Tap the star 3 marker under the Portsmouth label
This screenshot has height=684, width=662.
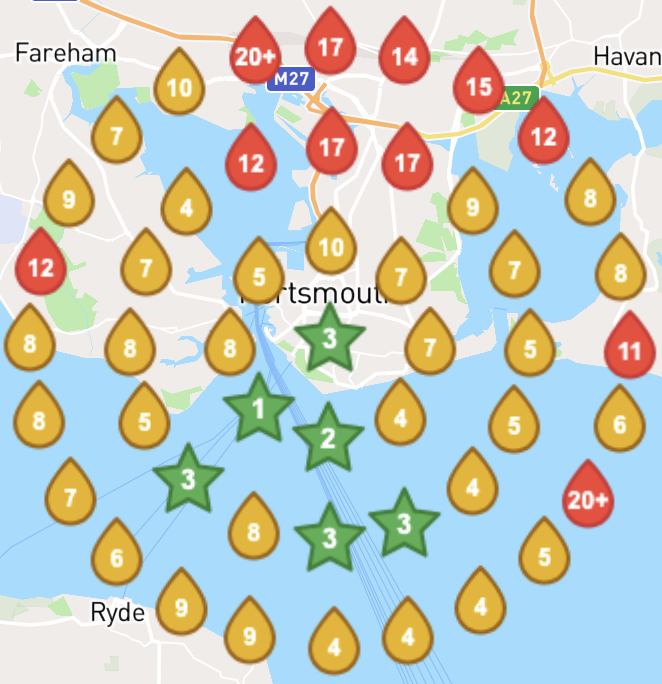point(329,340)
